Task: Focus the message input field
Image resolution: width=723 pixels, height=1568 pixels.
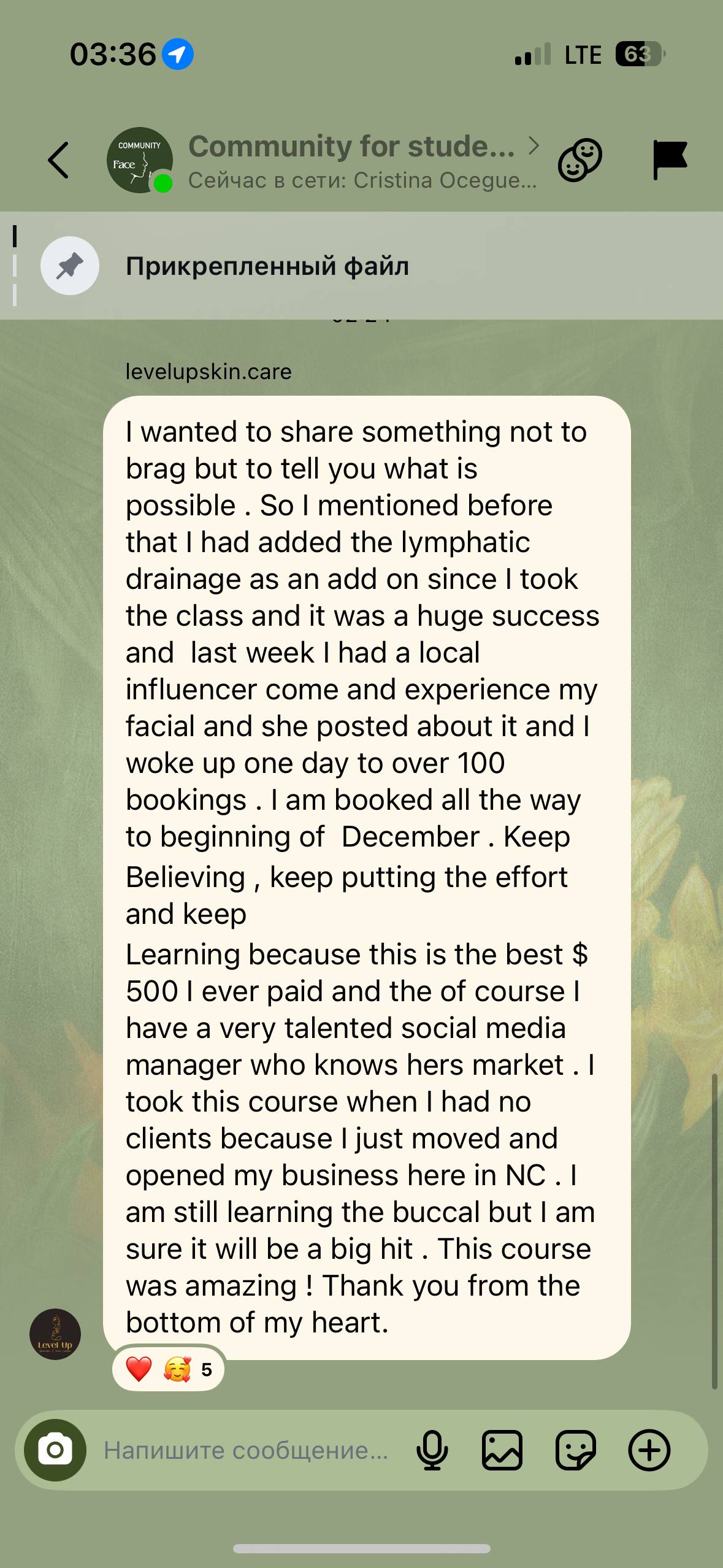Action: tap(245, 1450)
